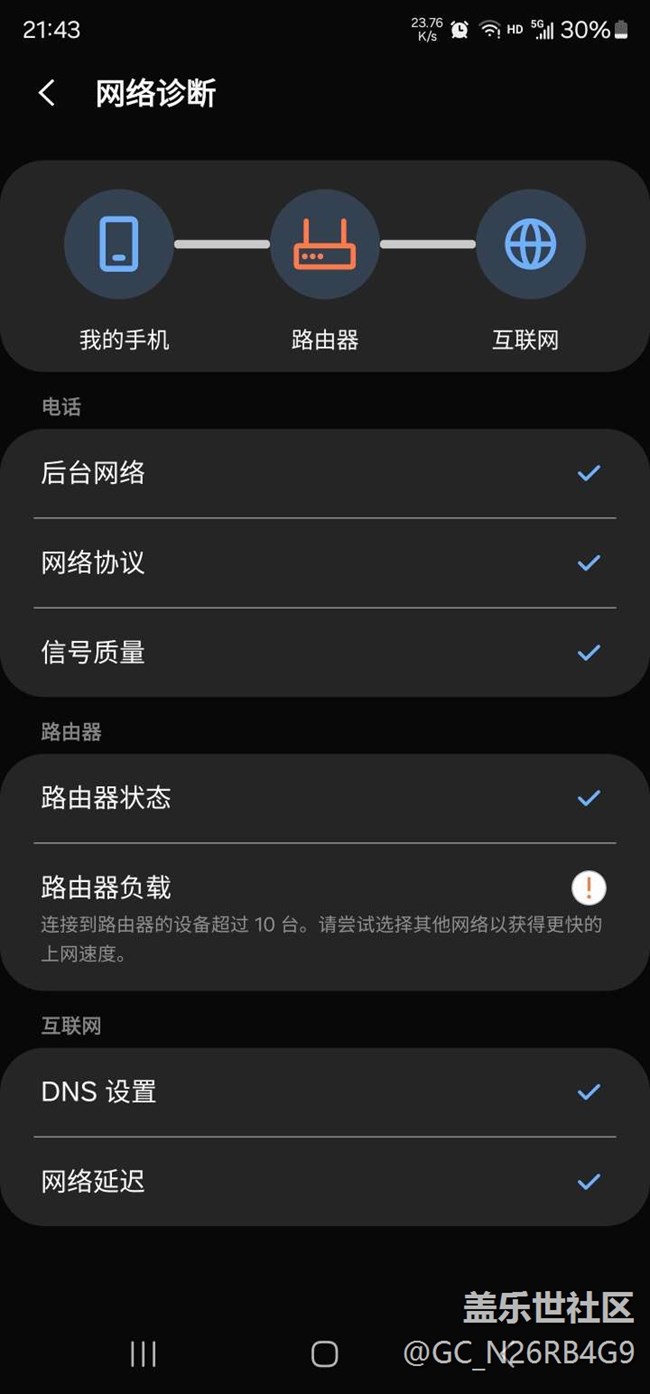Open the 后台网络 row

point(325,473)
